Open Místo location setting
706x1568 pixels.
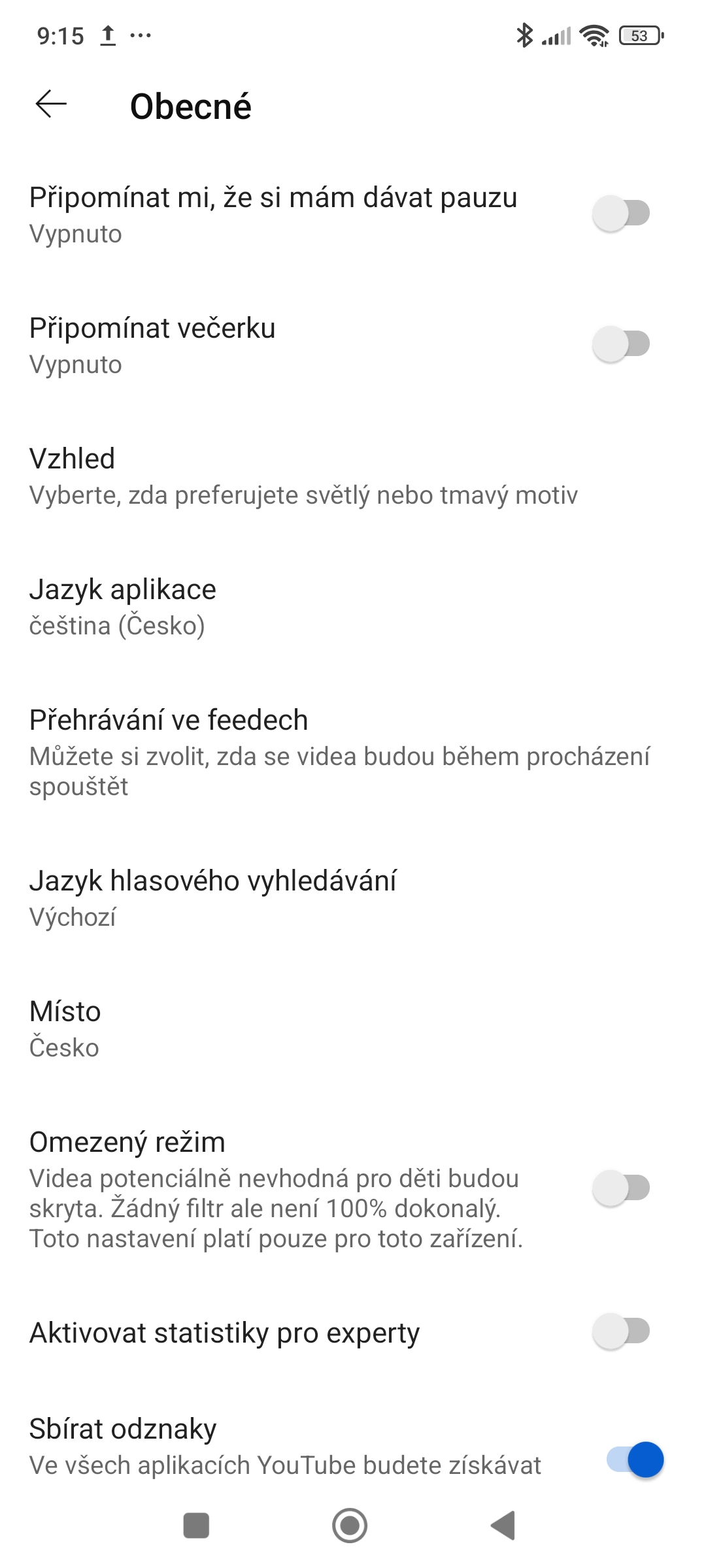coord(353,1029)
